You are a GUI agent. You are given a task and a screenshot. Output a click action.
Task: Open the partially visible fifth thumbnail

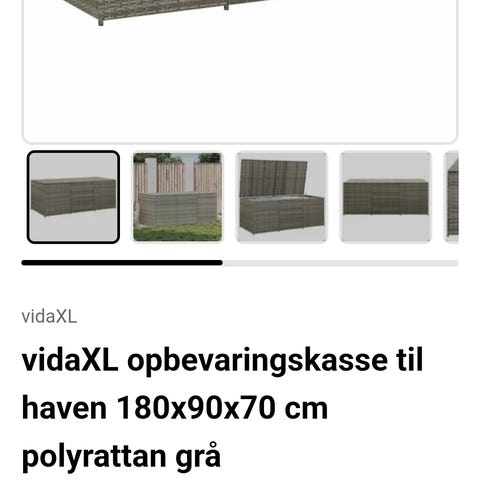pos(452,197)
